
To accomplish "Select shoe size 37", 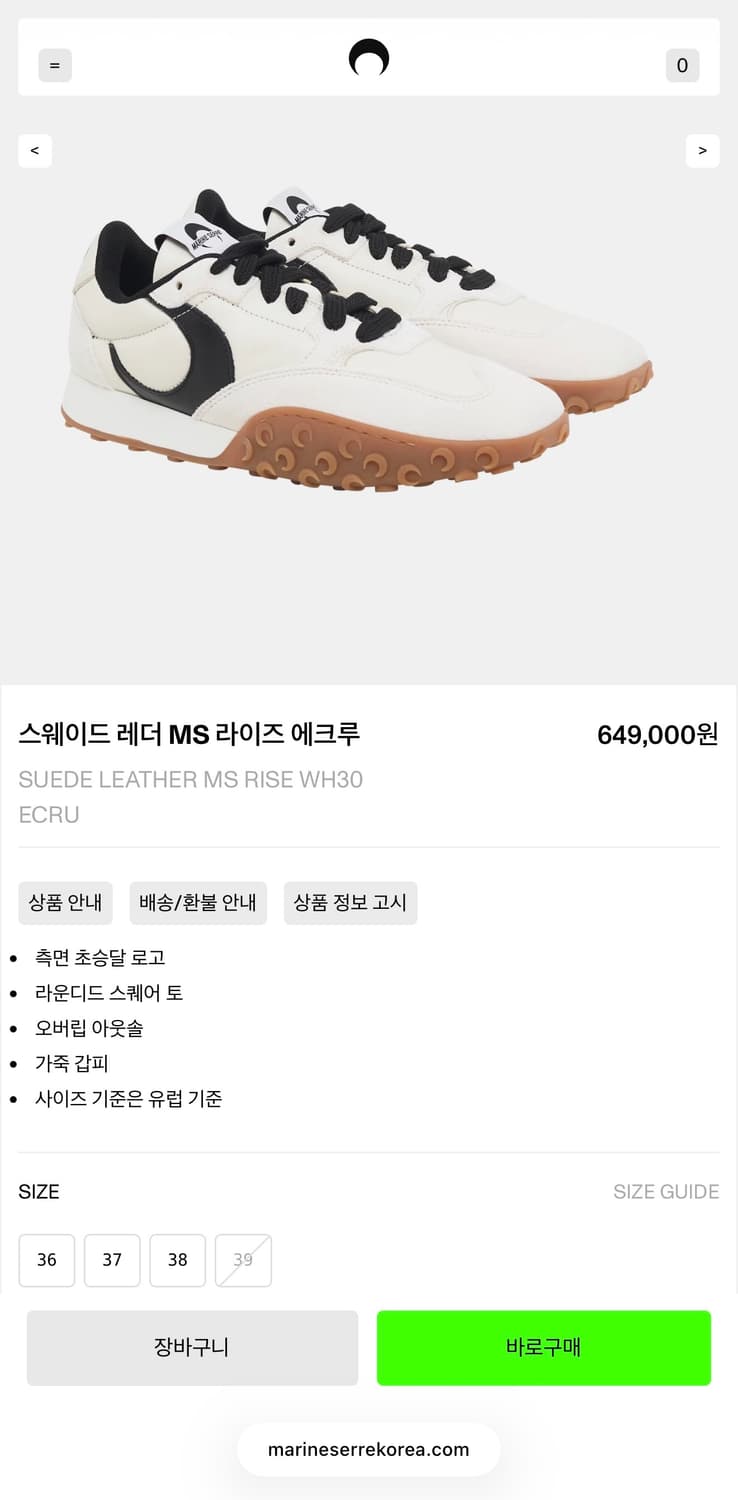I will [111, 1260].
